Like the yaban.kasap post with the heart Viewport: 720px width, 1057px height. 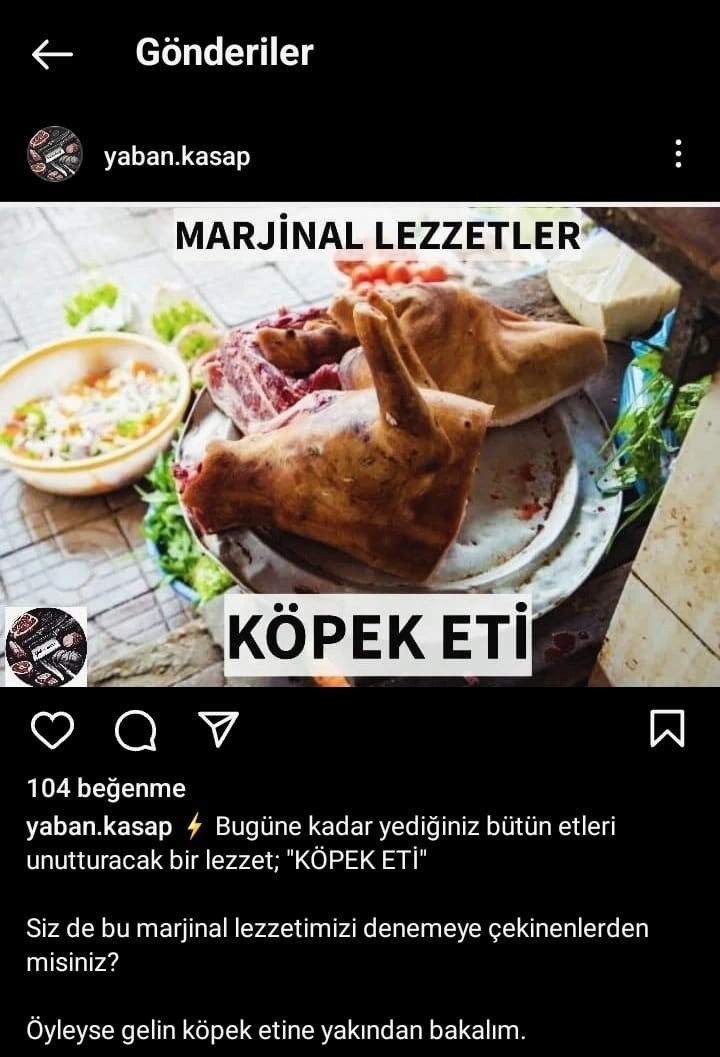coord(52,730)
